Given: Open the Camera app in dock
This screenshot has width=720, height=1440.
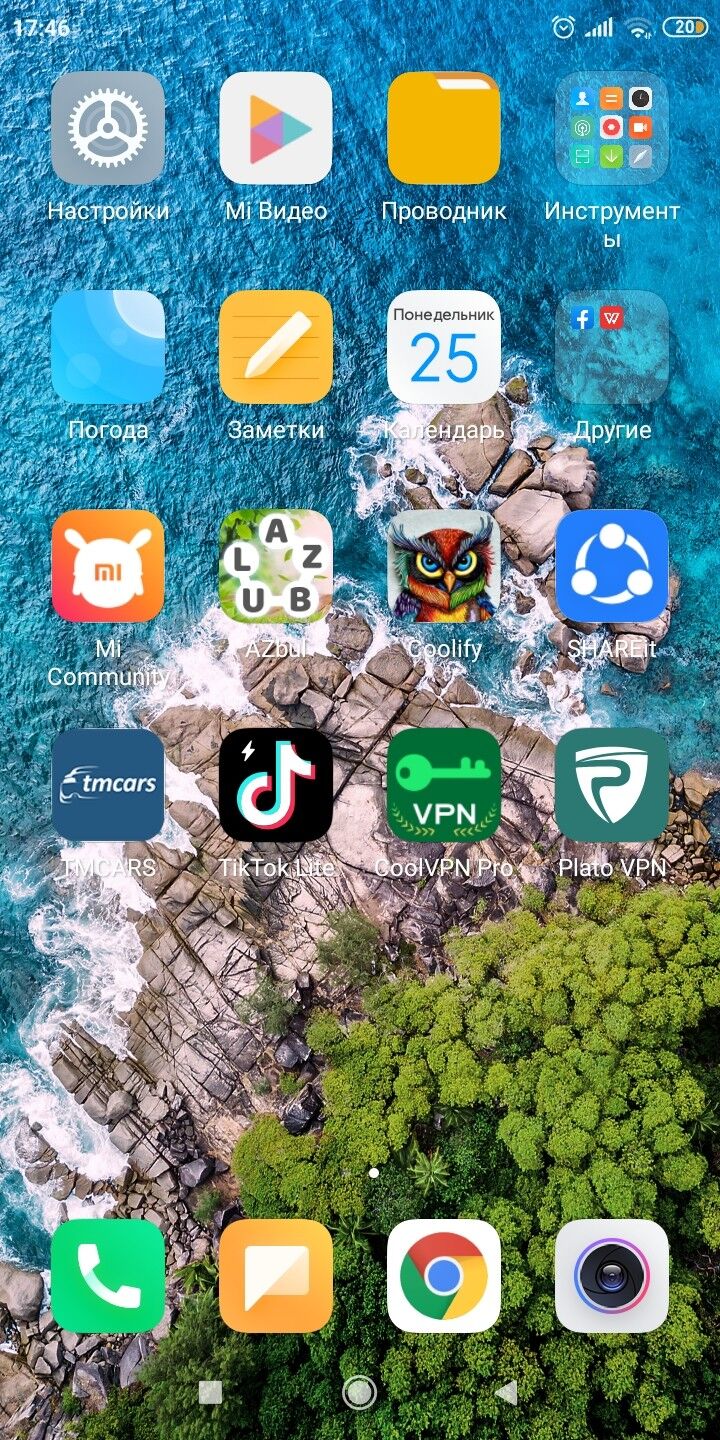Looking at the screenshot, I should tap(612, 1276).
